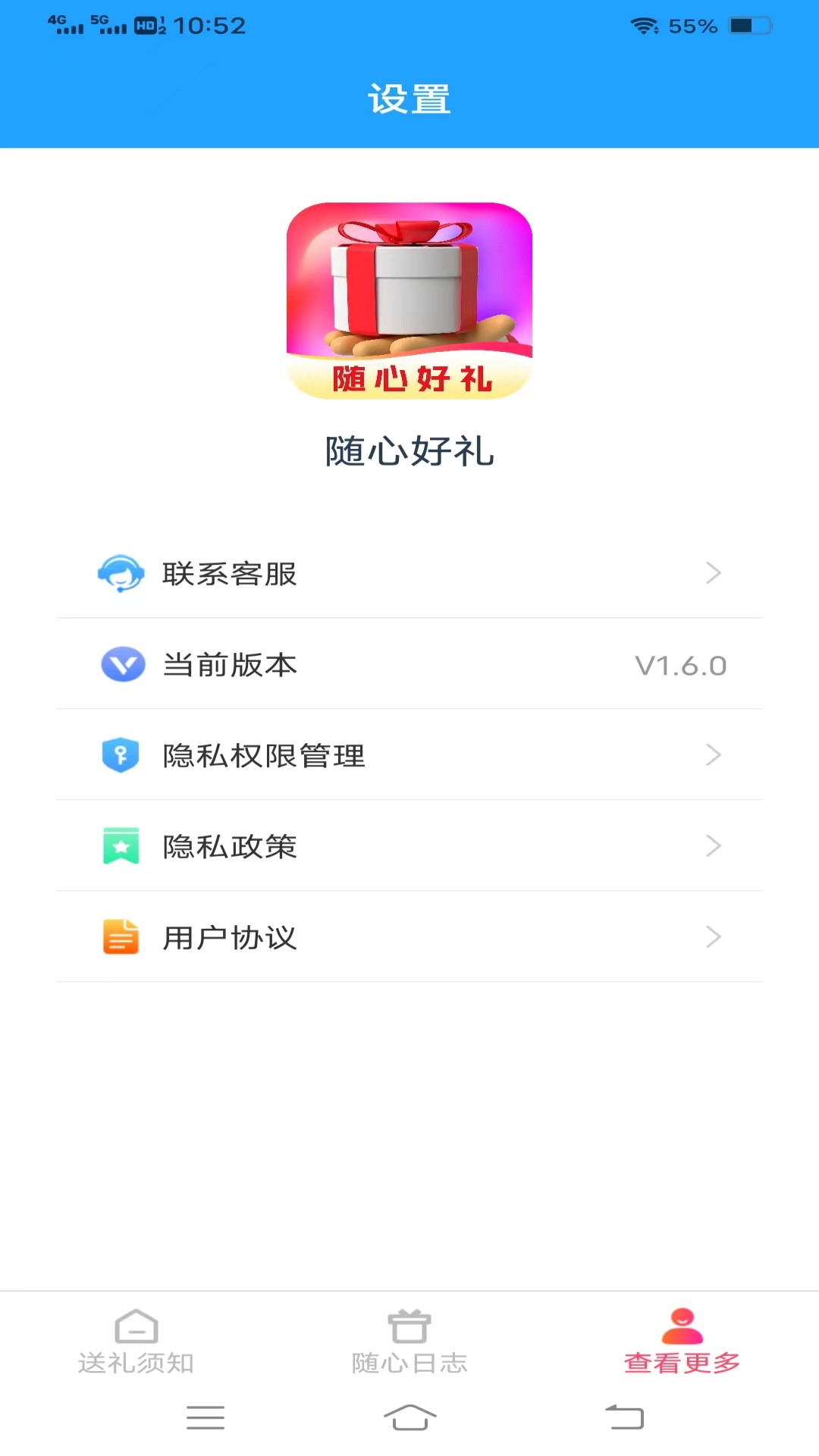Open the 用户协议 user agreement
The width and height of the screenshot is (819, 1456).
point(409,937)
